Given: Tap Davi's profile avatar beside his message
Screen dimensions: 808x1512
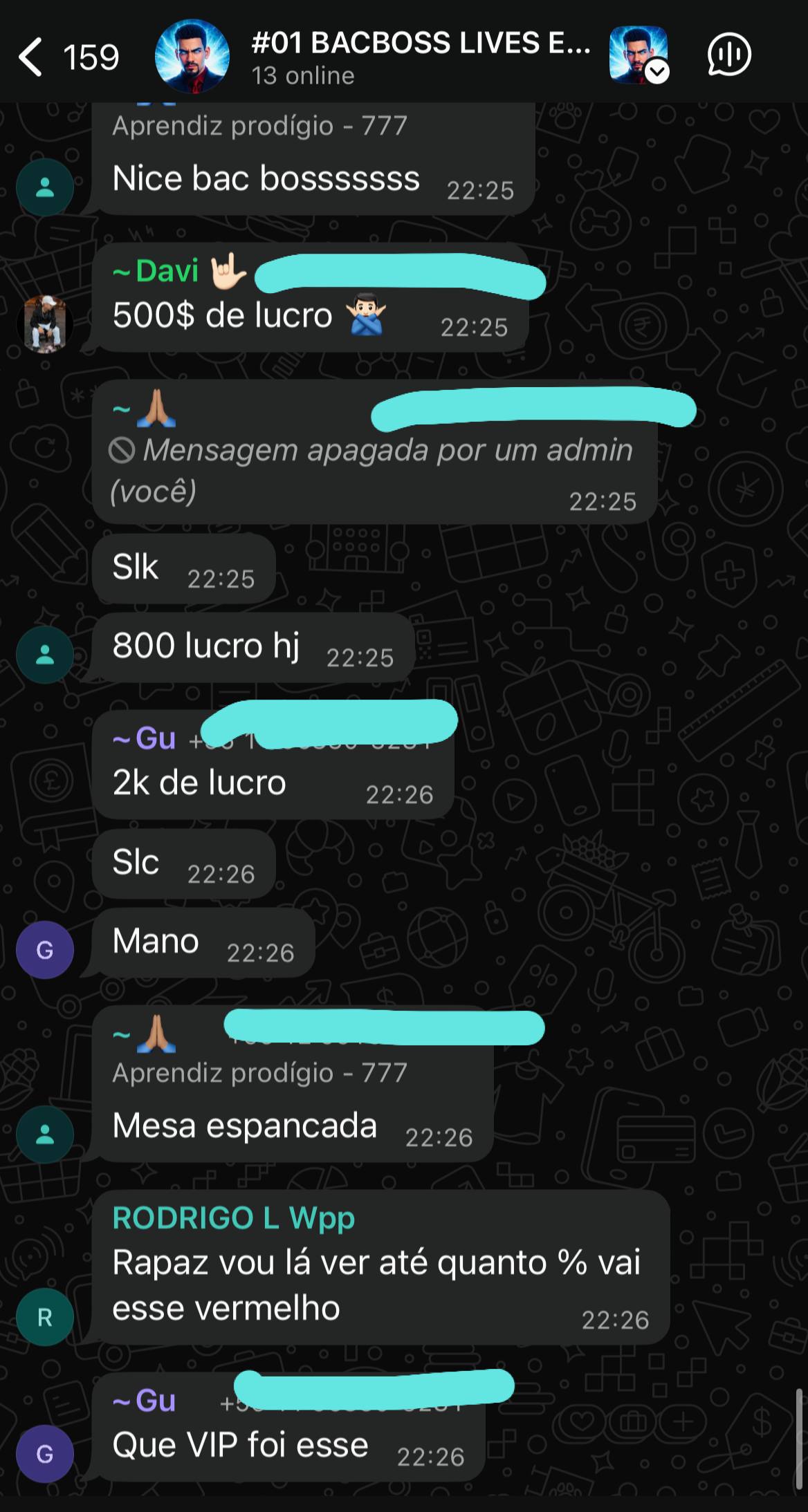Looking at the screenshot, I should (45, 325).
